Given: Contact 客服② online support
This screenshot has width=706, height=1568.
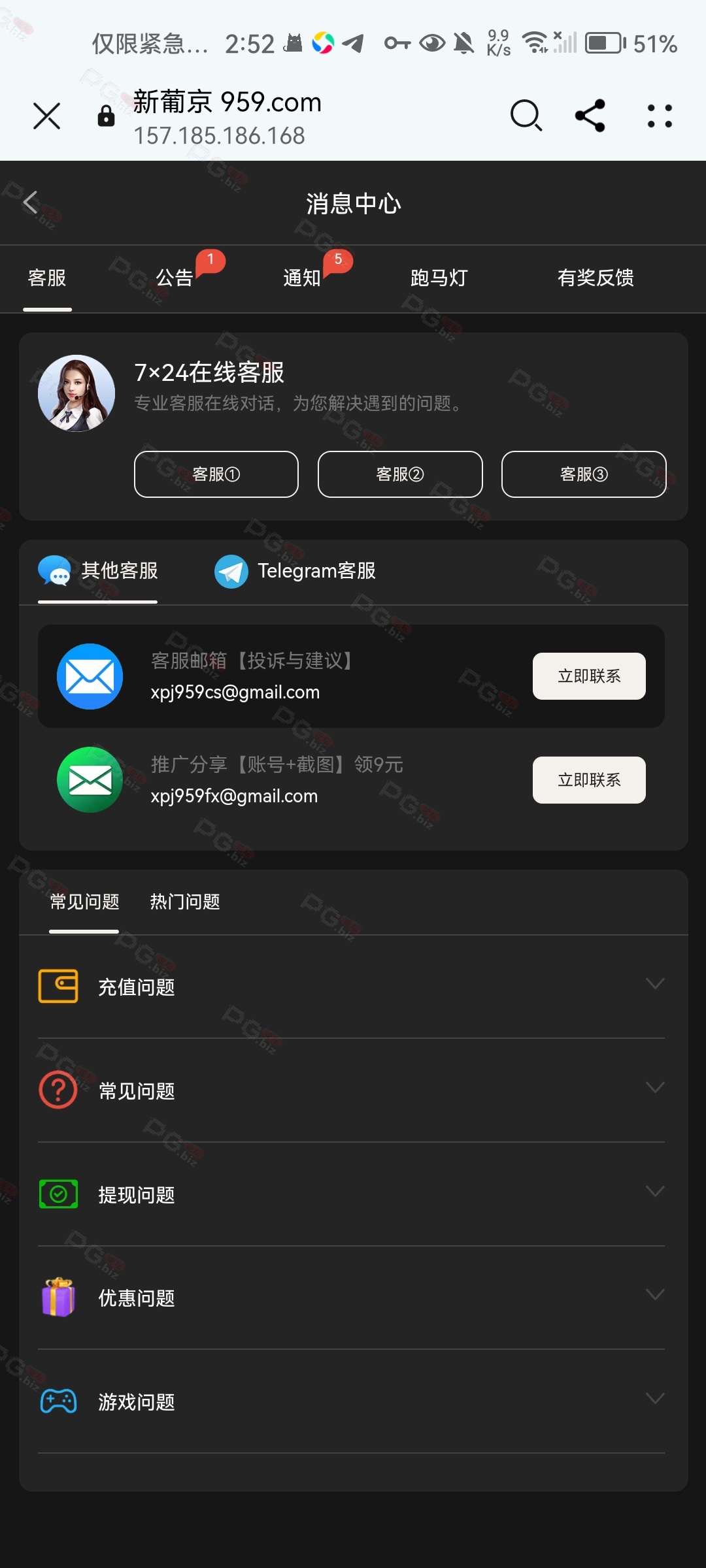Looking at the screenshot, I should click(400, 474).
